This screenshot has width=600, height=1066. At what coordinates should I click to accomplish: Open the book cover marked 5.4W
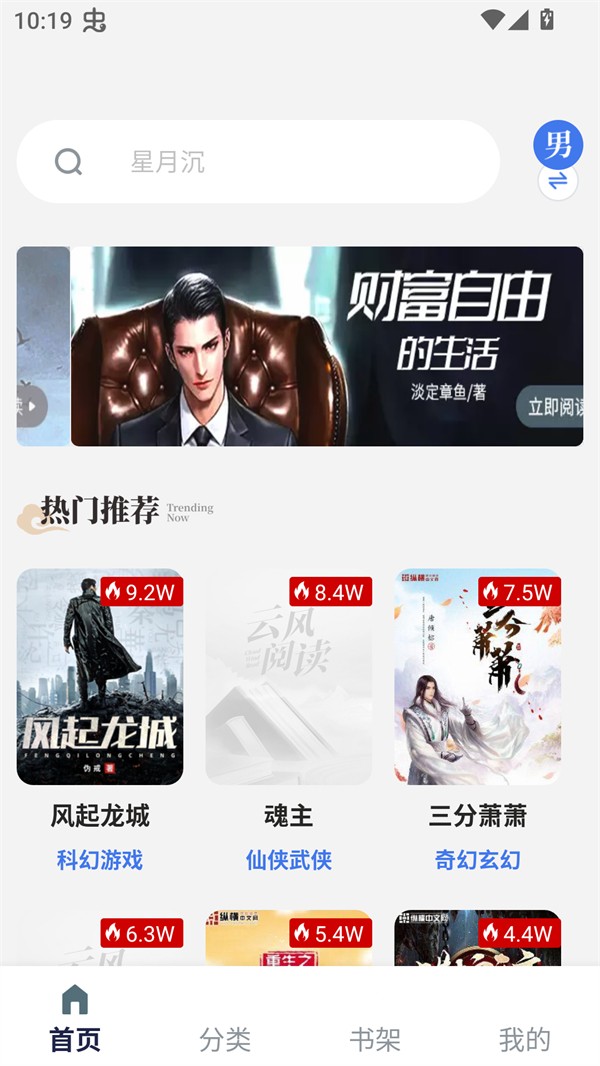[x=289, y=938]
